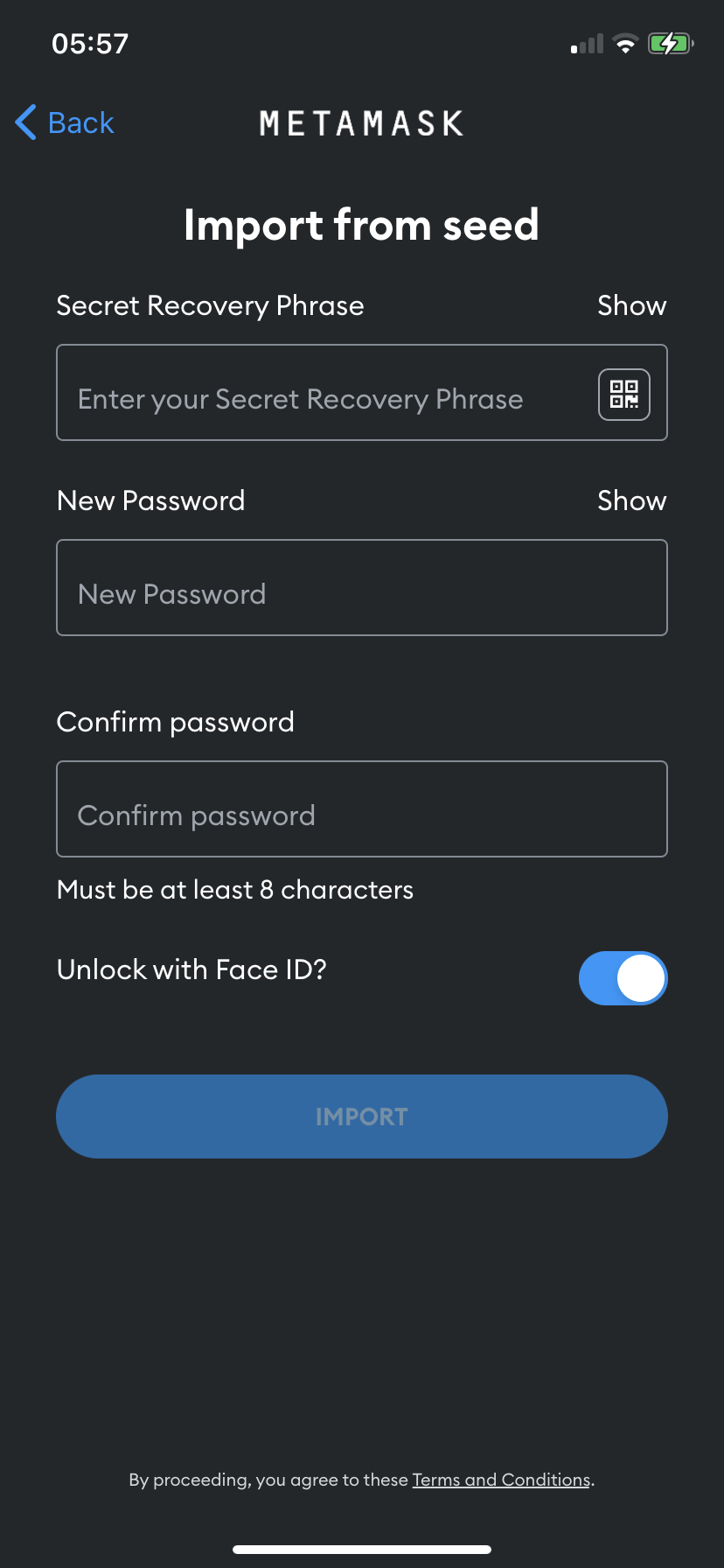The width and height of the screenshot is (724, 1568).
Task: Tap the QR code scanner icon
Action: (x=624, y=395)
